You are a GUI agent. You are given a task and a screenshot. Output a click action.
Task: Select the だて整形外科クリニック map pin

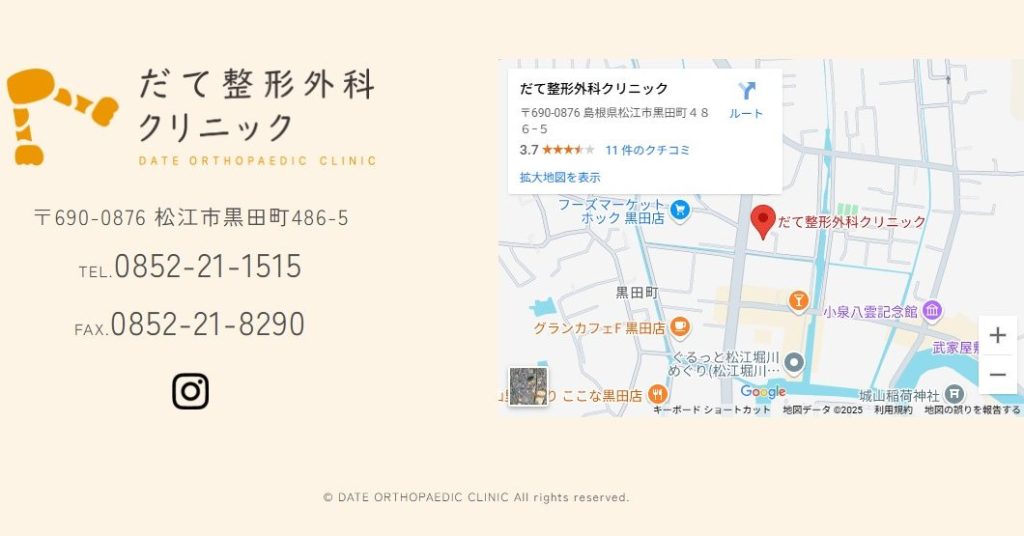point(763,222)
